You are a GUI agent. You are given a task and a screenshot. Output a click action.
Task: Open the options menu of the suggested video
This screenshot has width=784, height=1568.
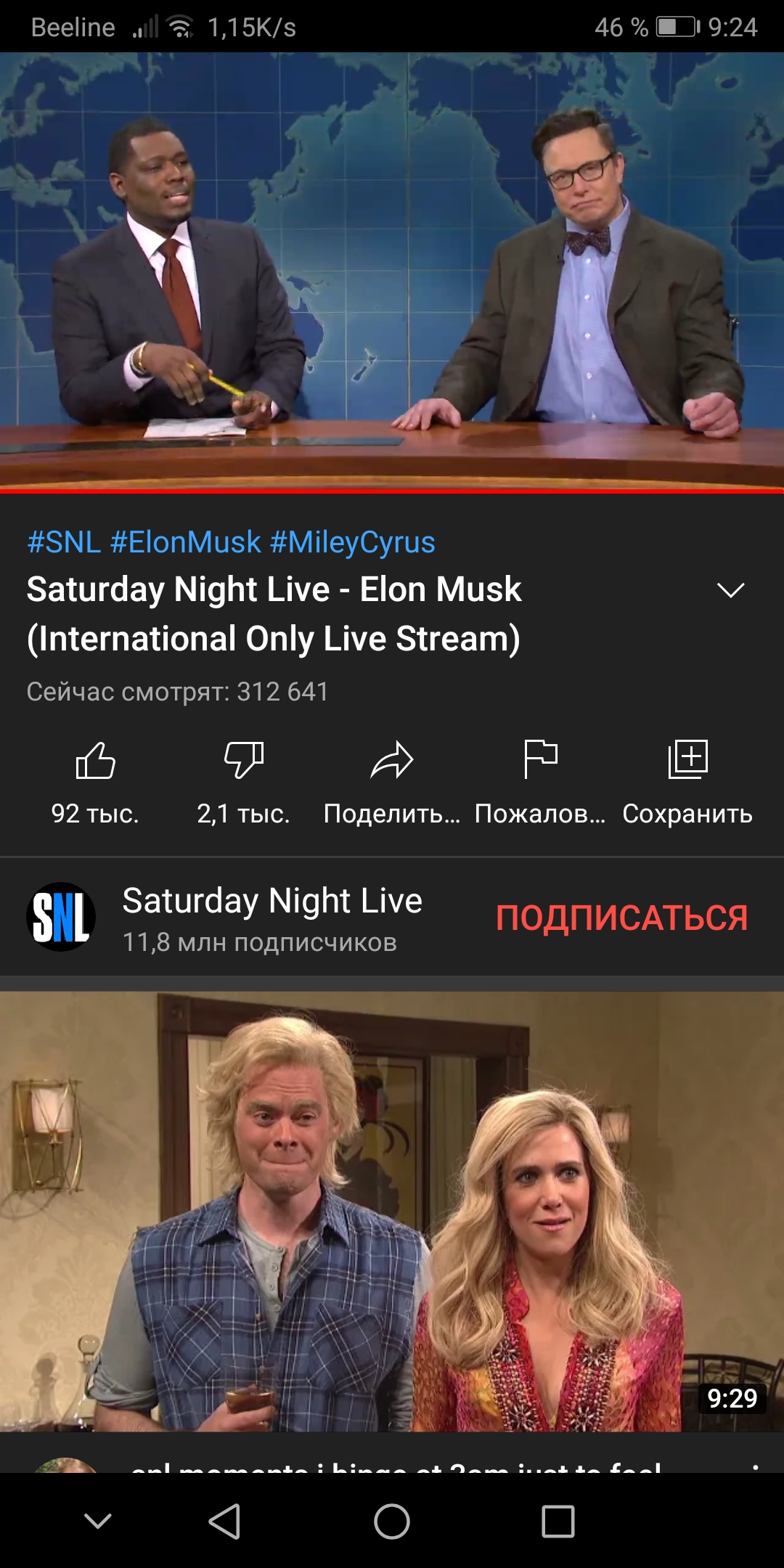pyautogui.click(x=756, y=1466)
